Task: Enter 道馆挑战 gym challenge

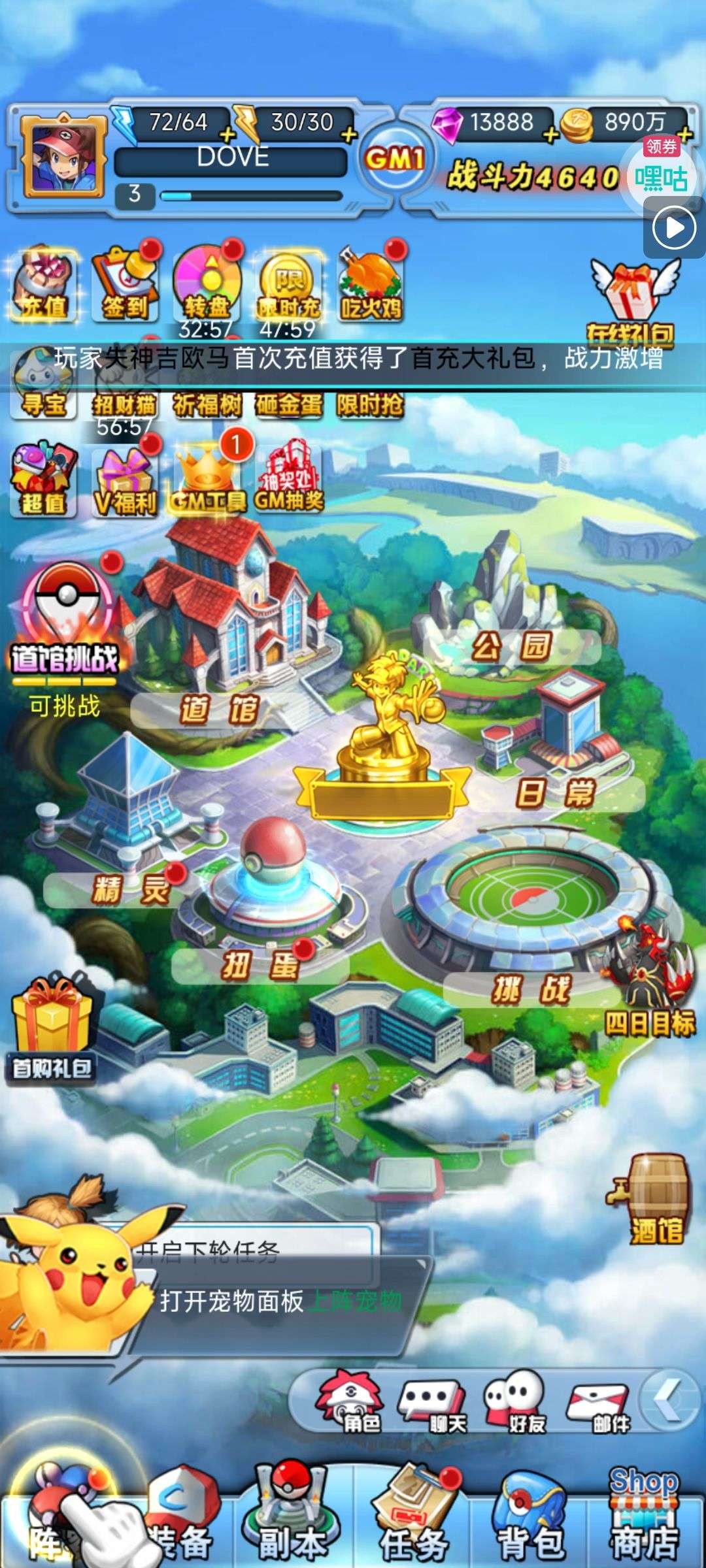Action: pyautogui.click(x=64, y=621)
